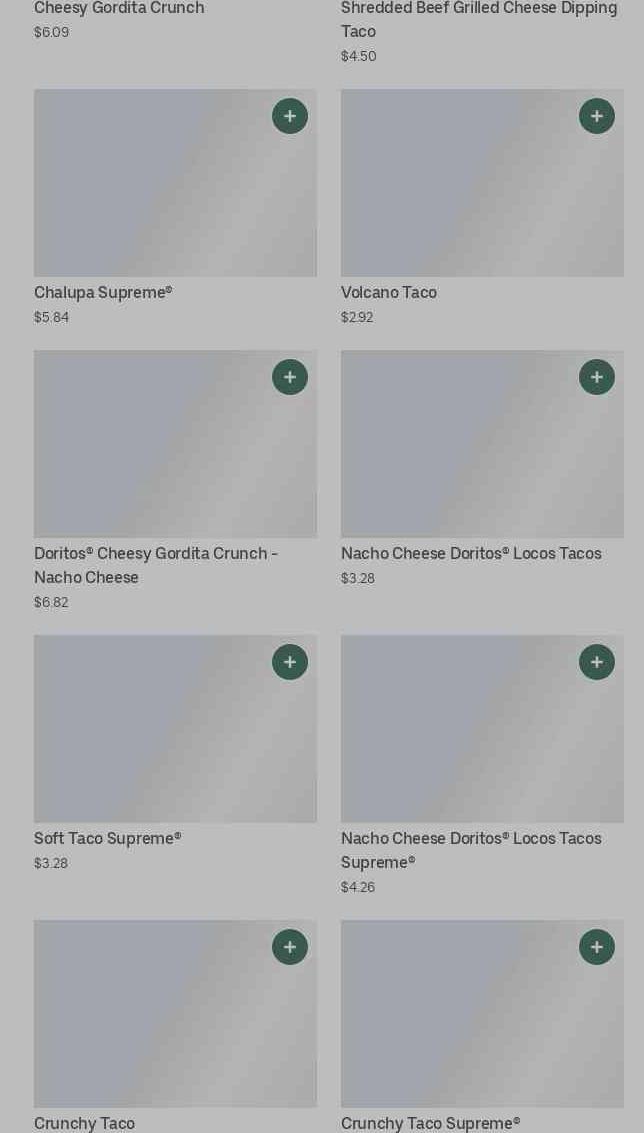Add Doritos Cheesy Gordita Crunch Nacho Cheese
Image resolution: width=644 pixels, height=1133 pixels.
pos(290,377)
